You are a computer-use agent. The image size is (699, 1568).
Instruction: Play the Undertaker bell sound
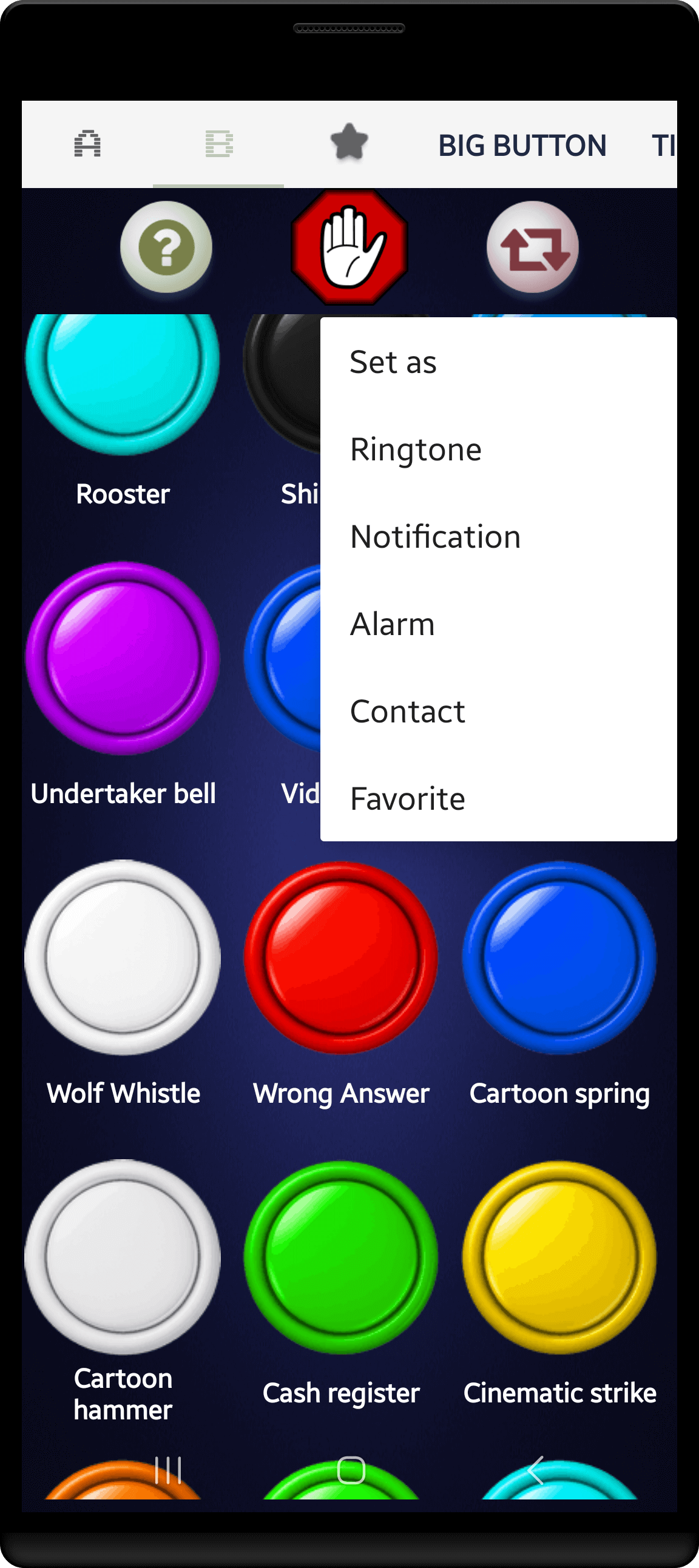point(123,659)
